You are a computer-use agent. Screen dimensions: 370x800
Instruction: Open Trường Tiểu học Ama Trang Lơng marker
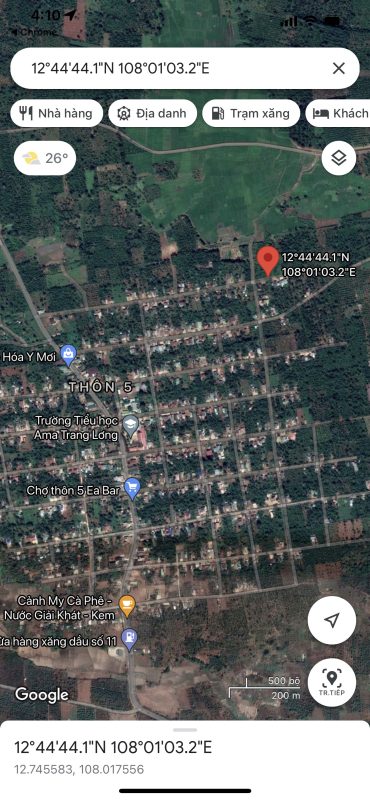click(132, 423)
